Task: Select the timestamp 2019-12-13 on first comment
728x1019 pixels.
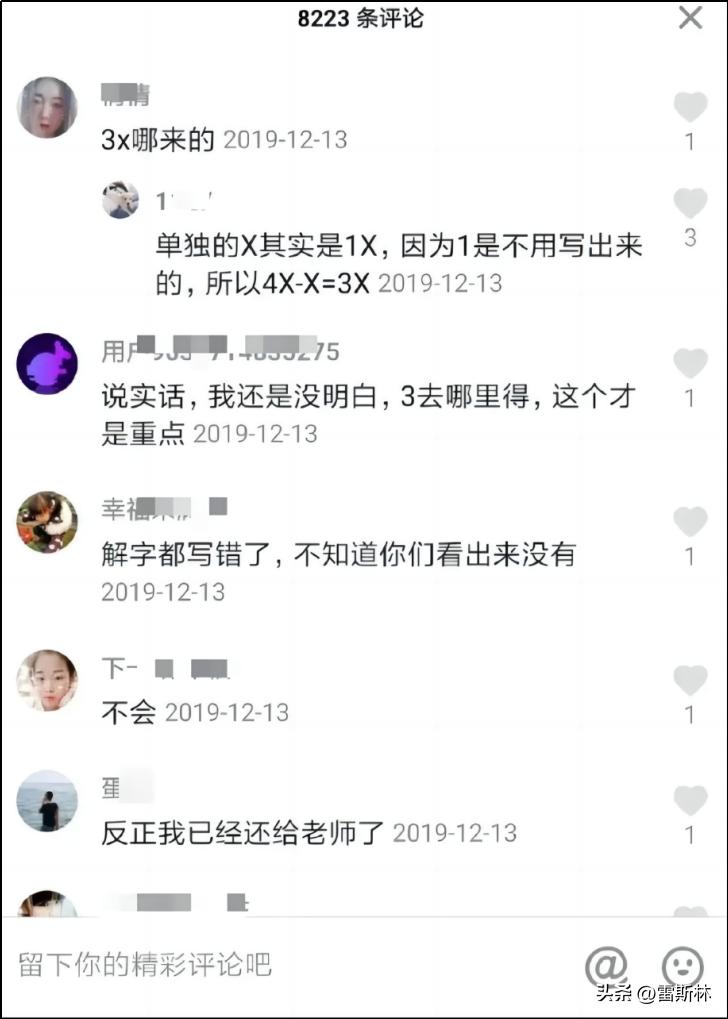Action: (288, 141)
